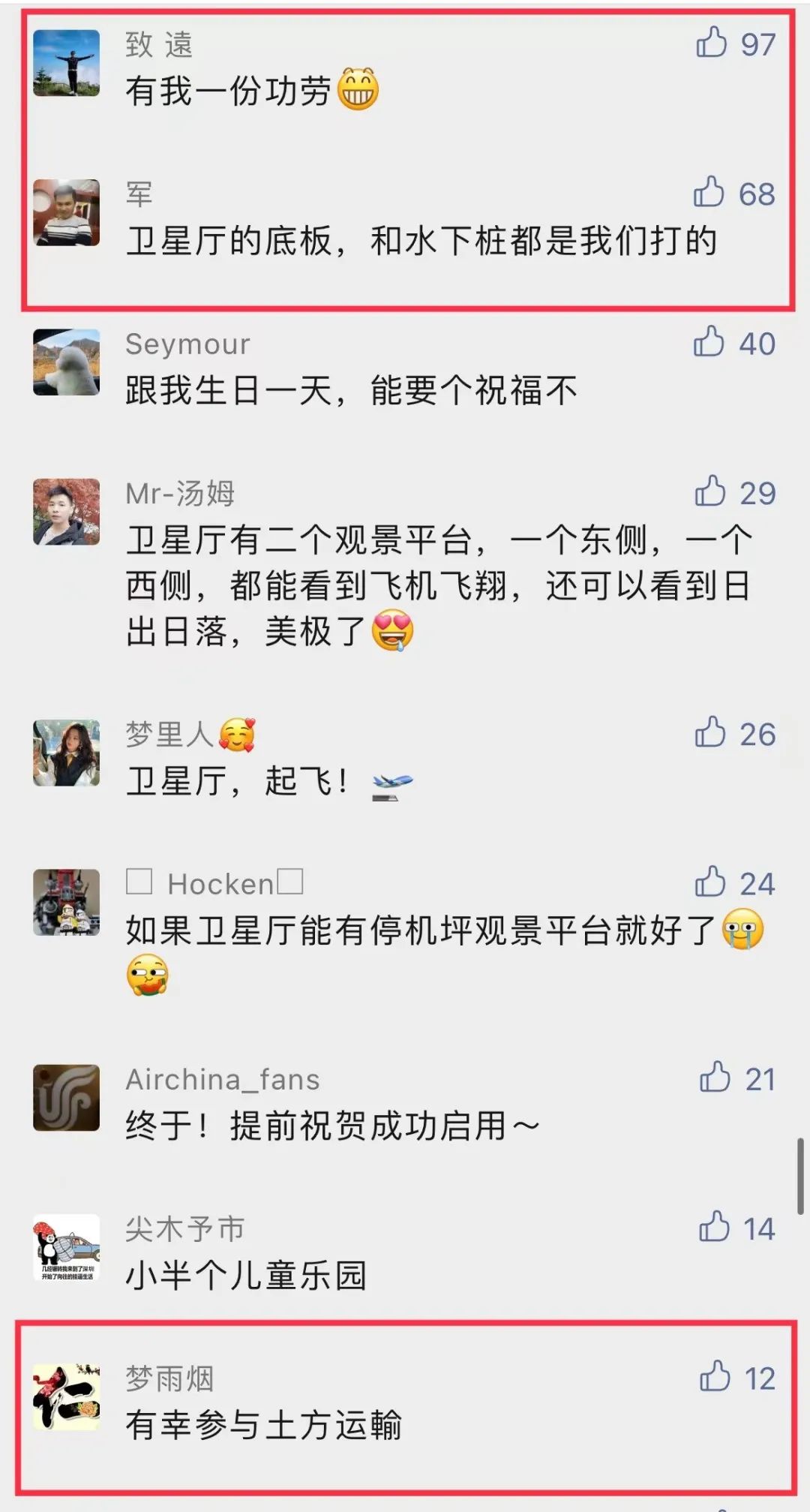Screen dimensions: 810x1512
Task: Like 梦里人's comment 卫星厅，起飞
Action: (710, 732)
